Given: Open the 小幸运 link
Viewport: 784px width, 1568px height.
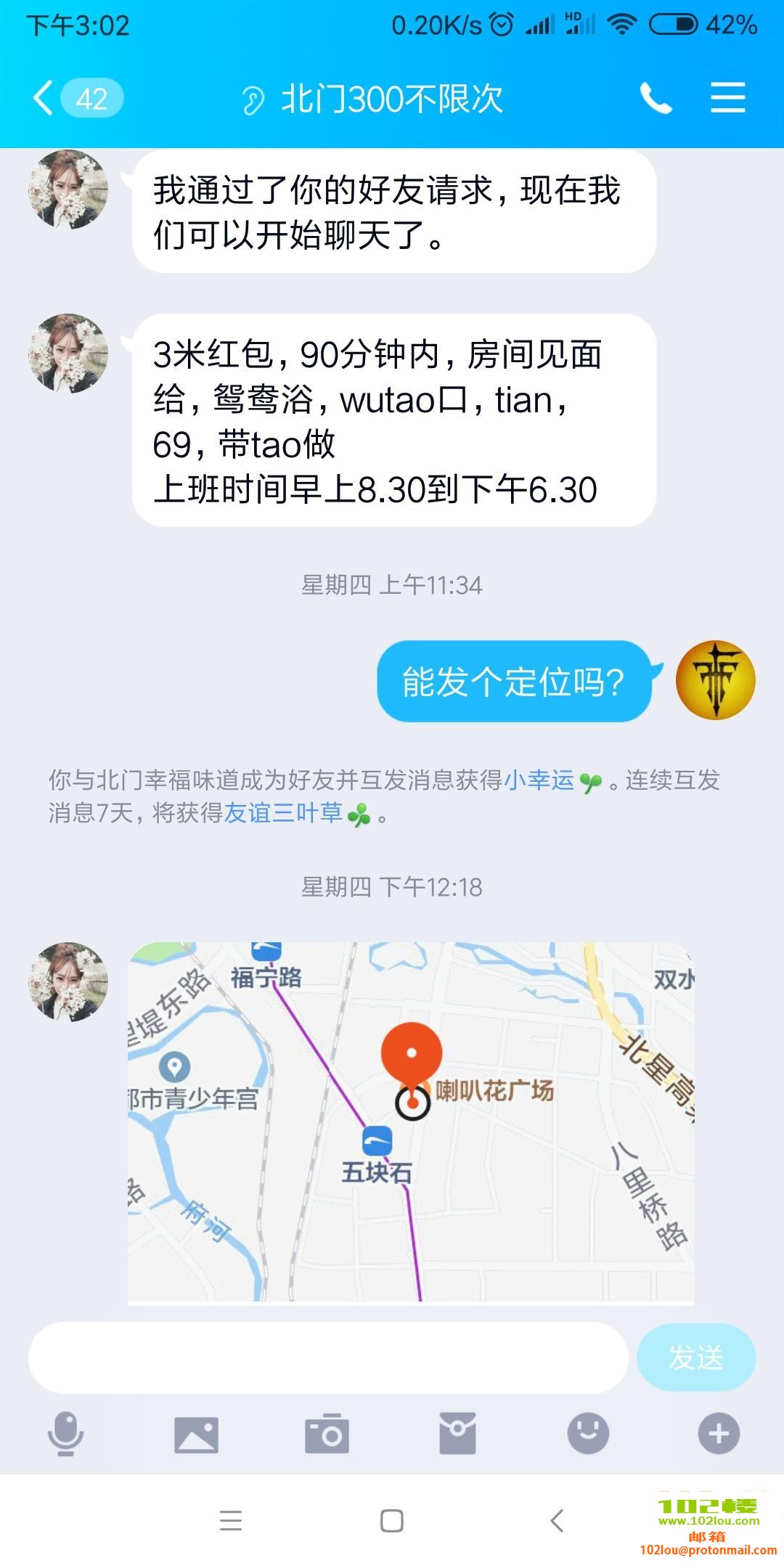Looking at the screenshot, I should (539, 782).
